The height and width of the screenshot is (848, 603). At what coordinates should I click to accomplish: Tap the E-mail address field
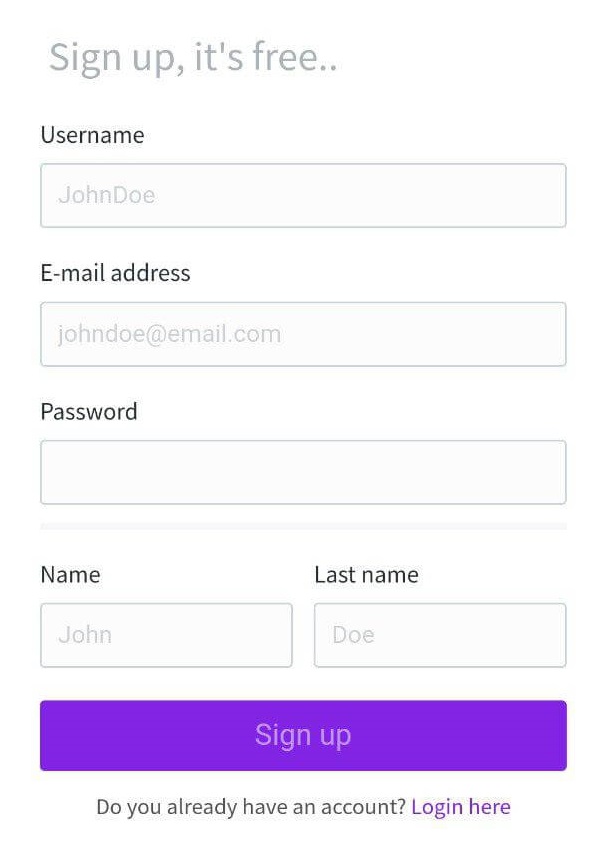(303, 334)
